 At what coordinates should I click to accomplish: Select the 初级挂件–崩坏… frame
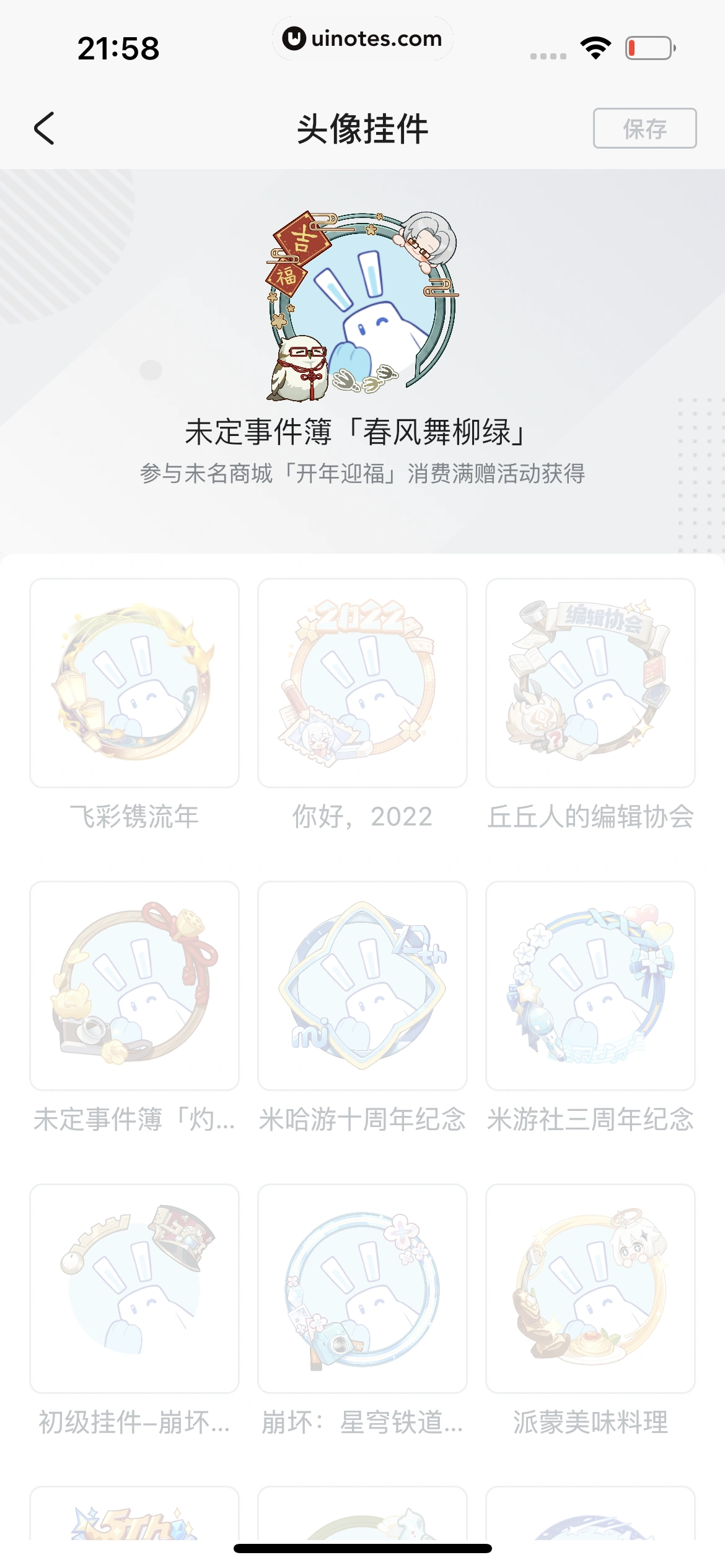134,1288
